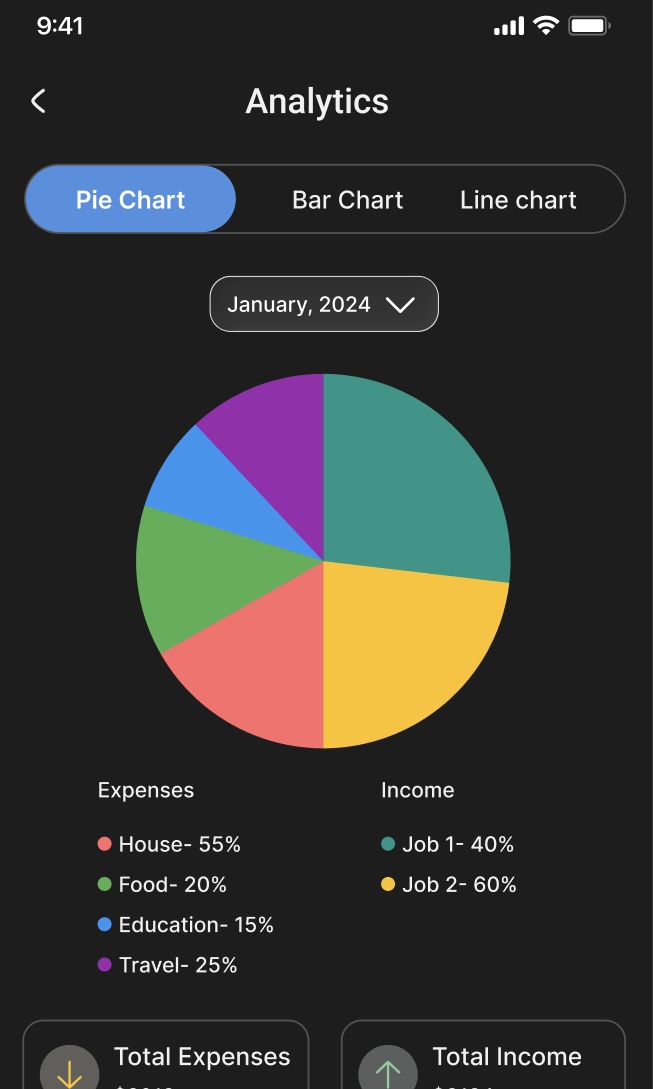
Task: Expand the January, 2024 month dropdown
Action: tap(323, 304)
